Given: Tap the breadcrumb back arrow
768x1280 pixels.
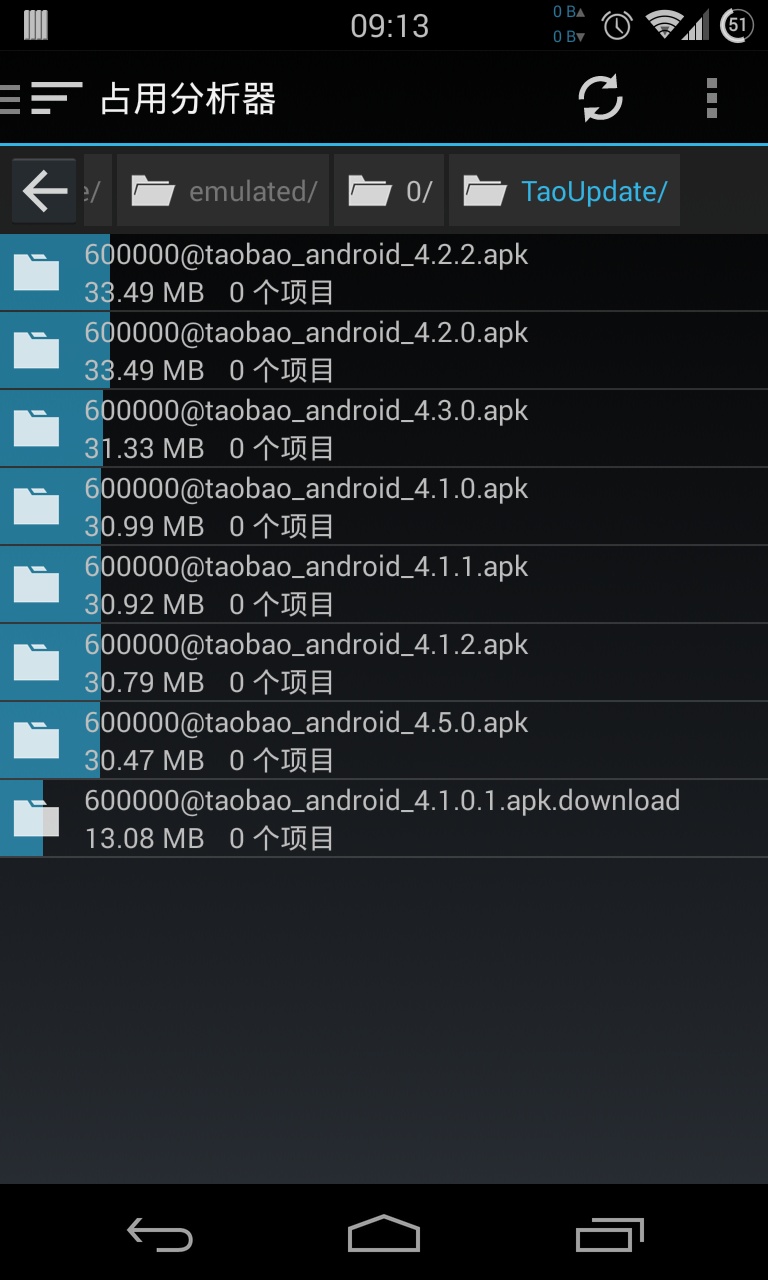Looking at the screenshot, I should tap(44, 191).
